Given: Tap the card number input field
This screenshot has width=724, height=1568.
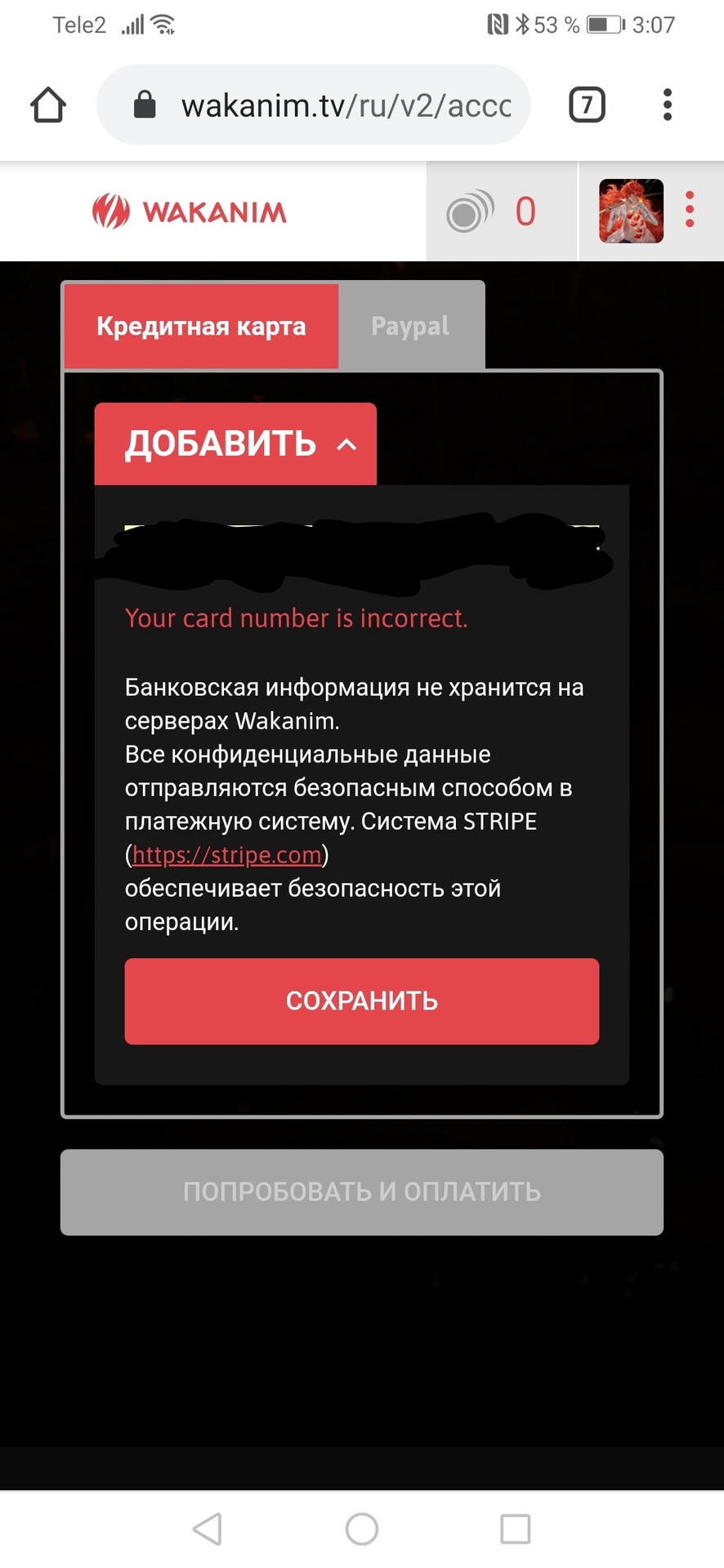Looking at the screenshot, I should pyautogui.click(x=361, y=549).
